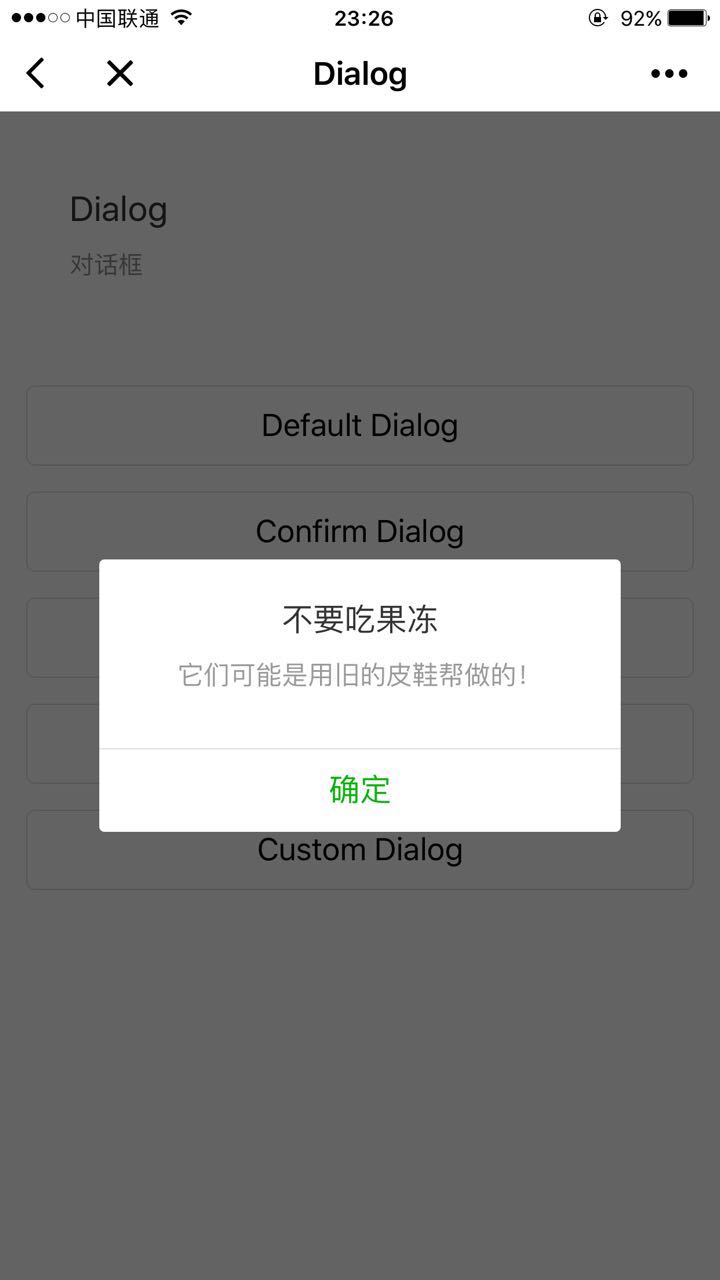Go back with the top-left arrow

(36, 73)
